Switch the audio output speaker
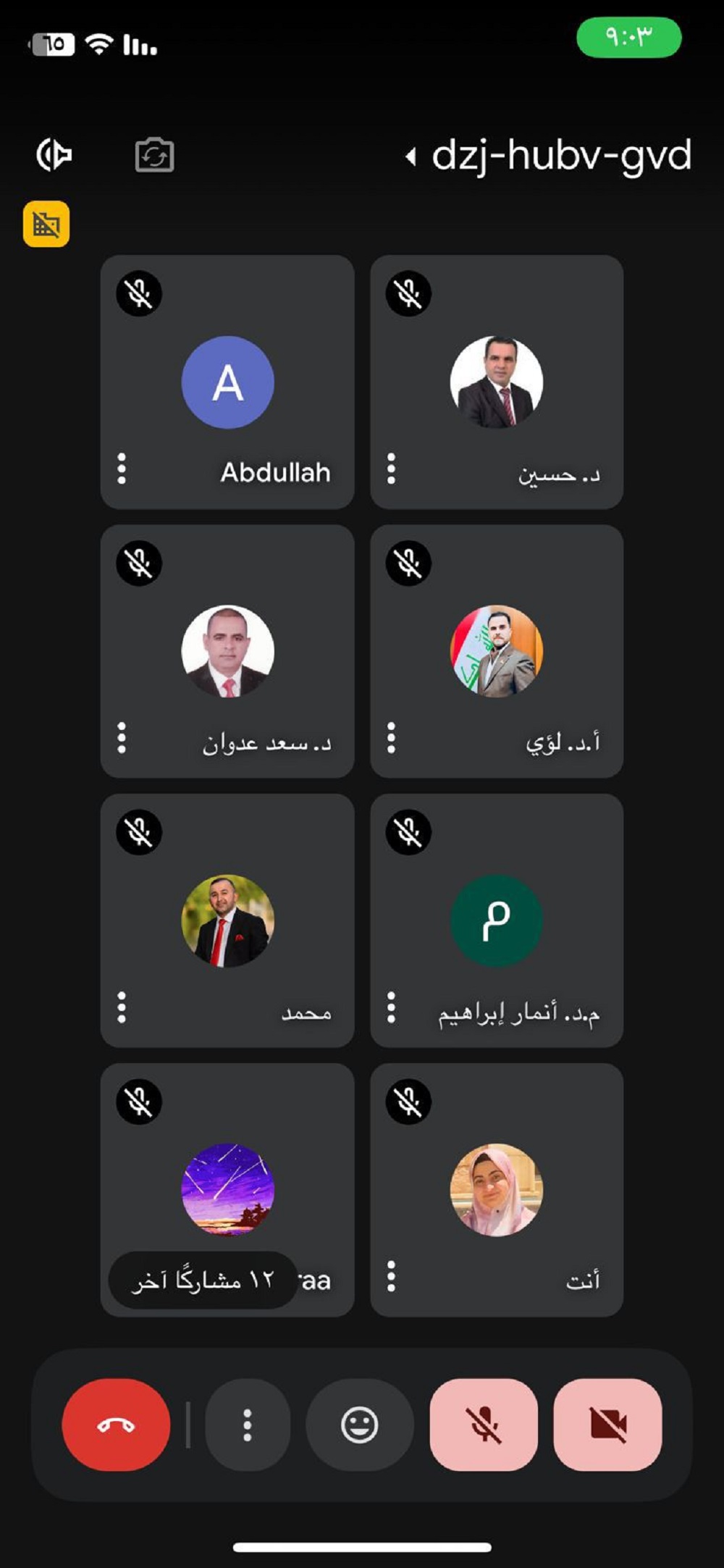Image resolution: width=724 pixels, height=1568 pixels. pos(54,154)
